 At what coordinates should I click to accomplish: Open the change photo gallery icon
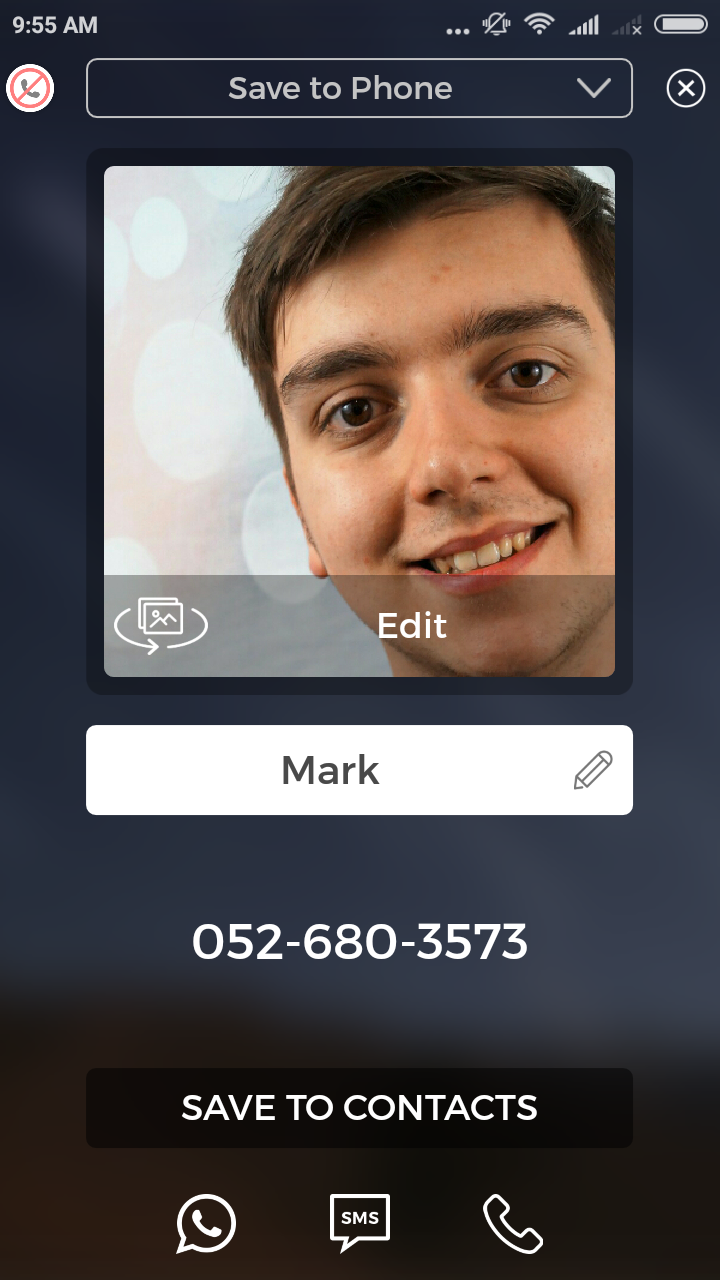161,625
